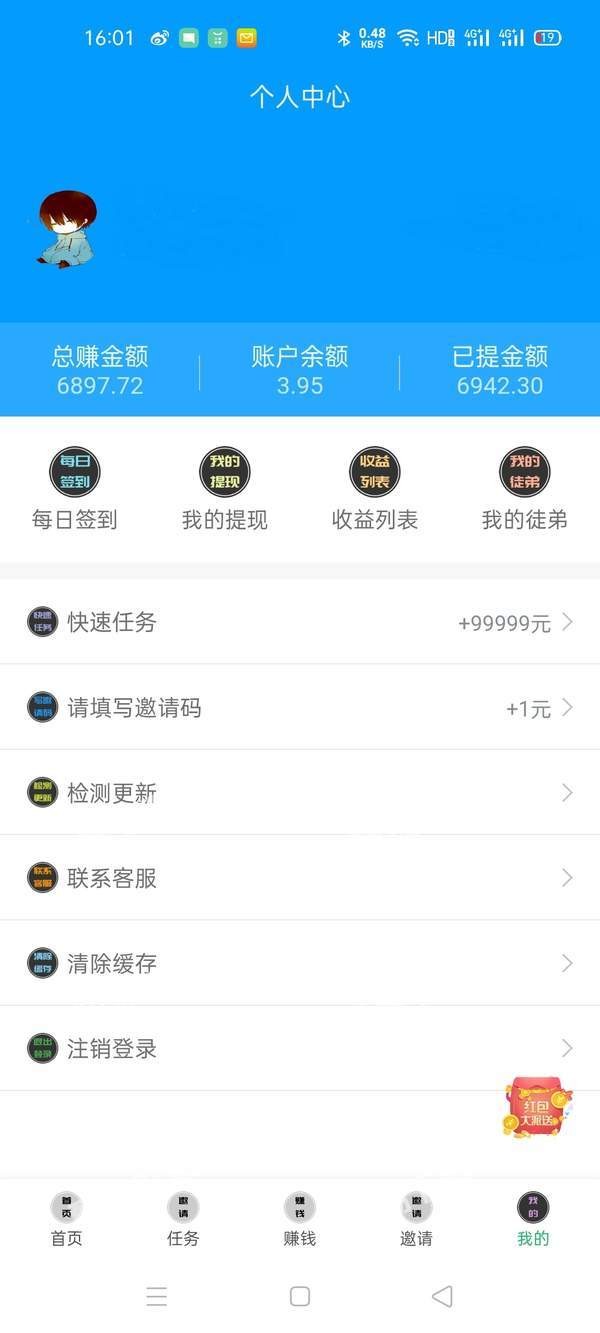
Task: Switch to the 邀请 tab
Action: pos(416,1219)
